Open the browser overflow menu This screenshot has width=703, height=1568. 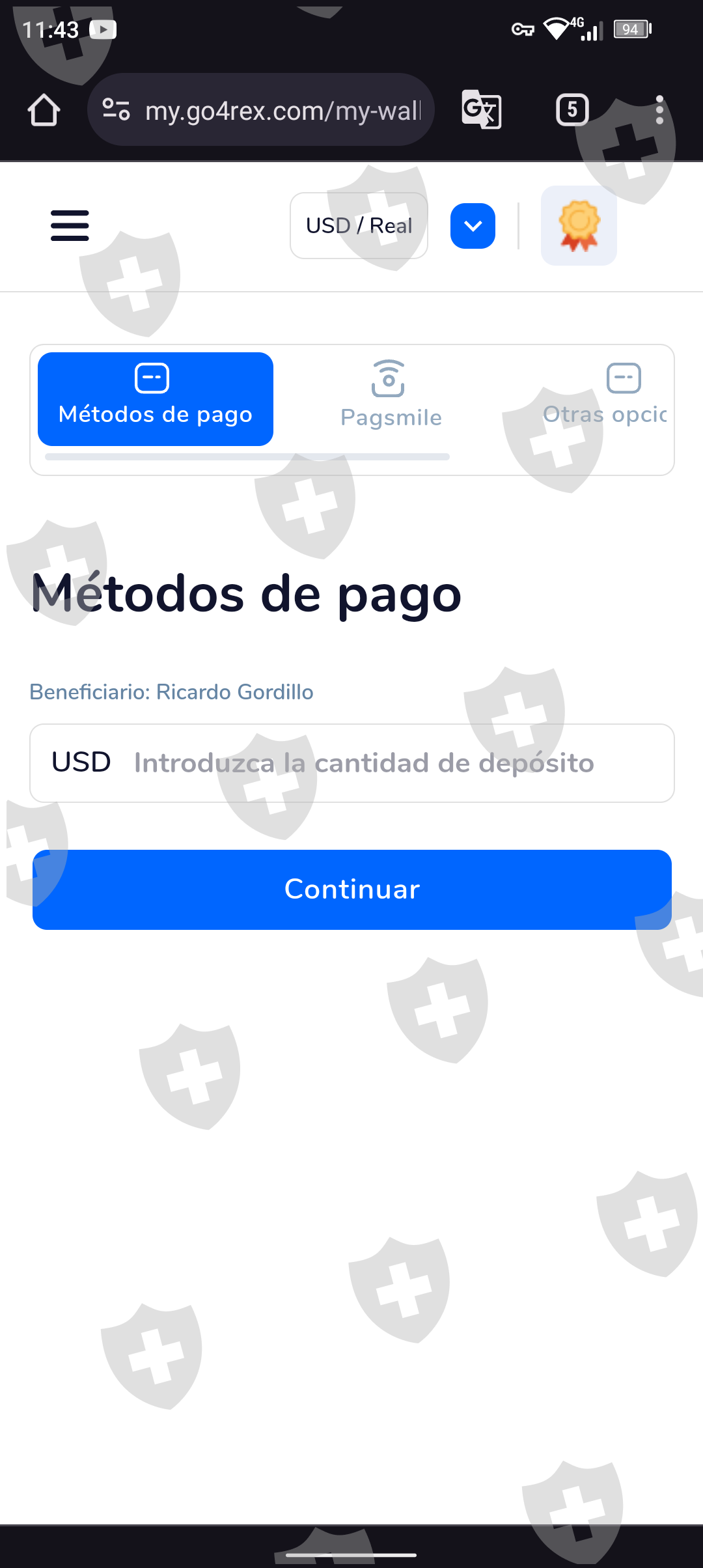coord(659,110)
